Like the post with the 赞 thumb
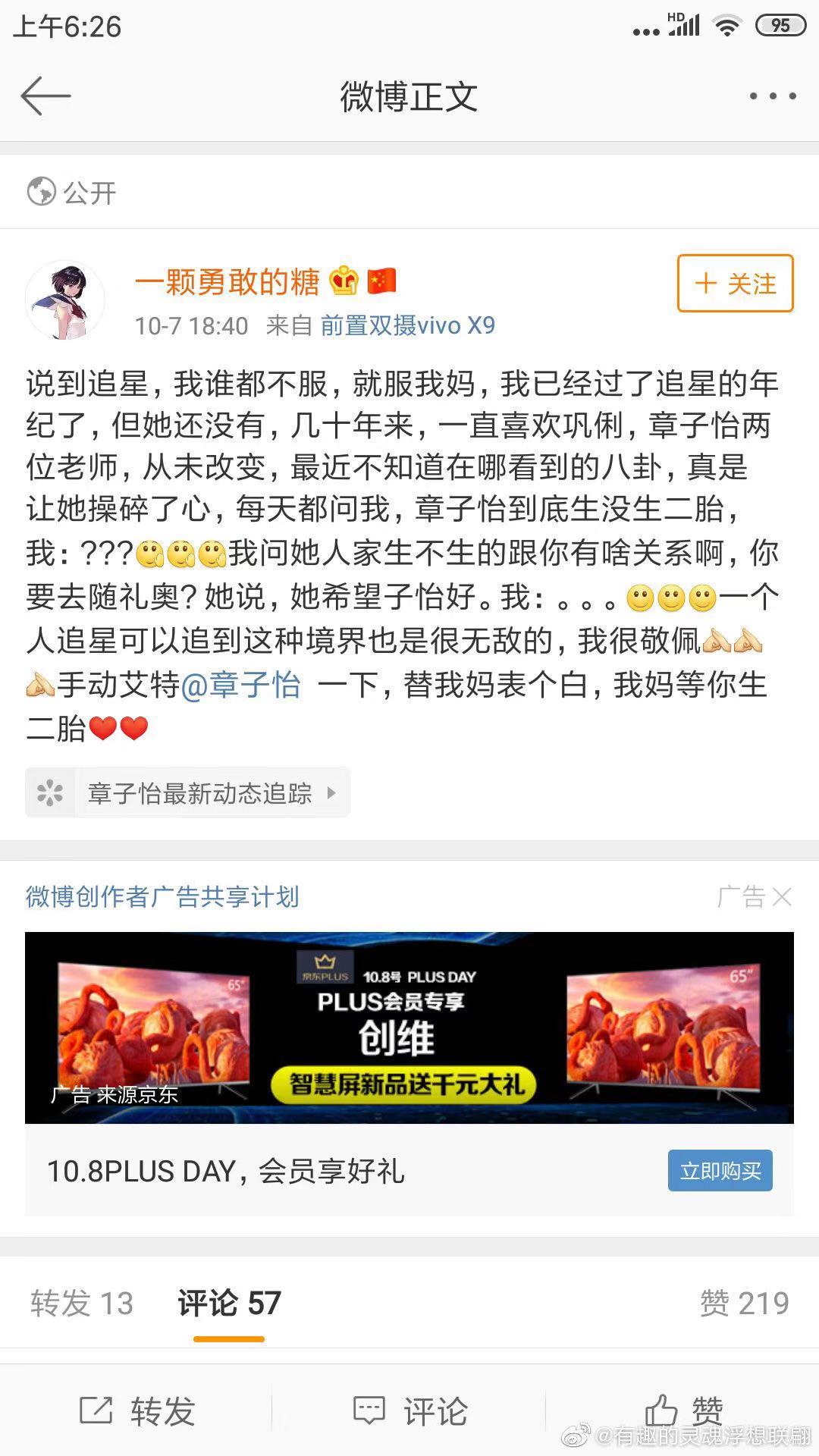 click(x=682, y=1411)
